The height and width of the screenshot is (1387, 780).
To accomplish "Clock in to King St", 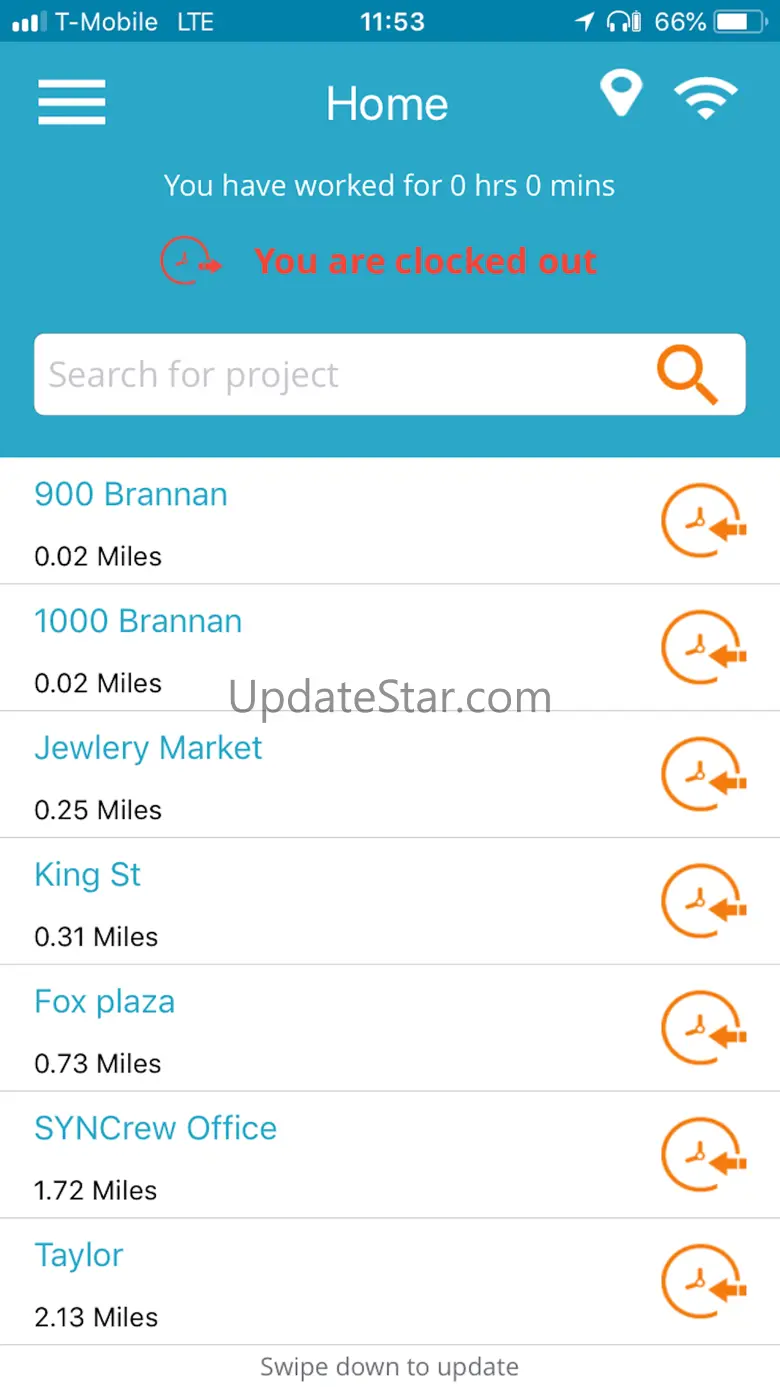I will [x=703, y=901].
